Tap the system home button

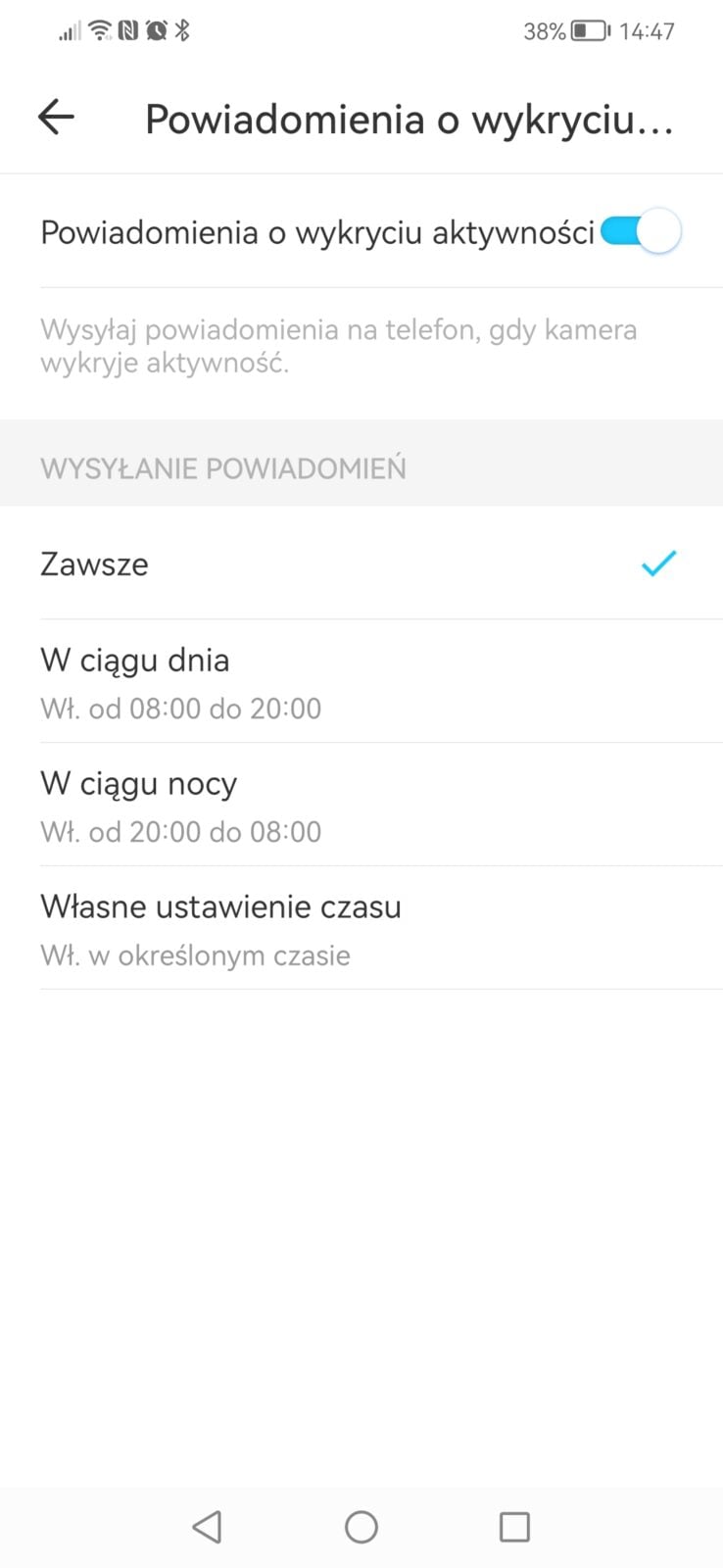(361, 1526)
